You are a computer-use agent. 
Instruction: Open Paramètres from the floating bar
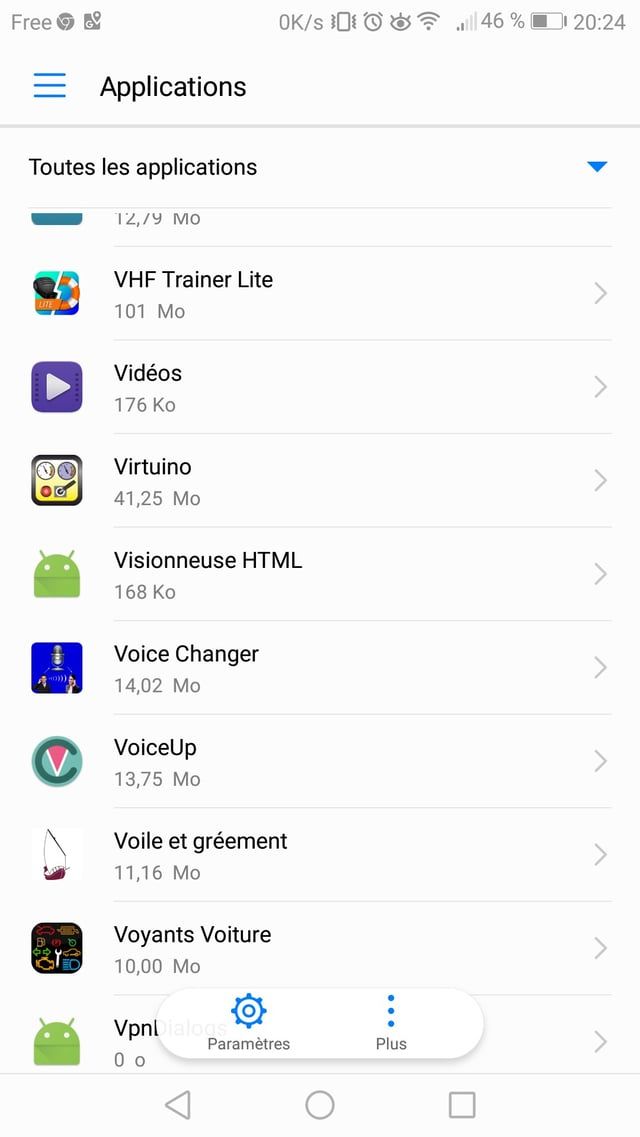tap(248, 1023)
